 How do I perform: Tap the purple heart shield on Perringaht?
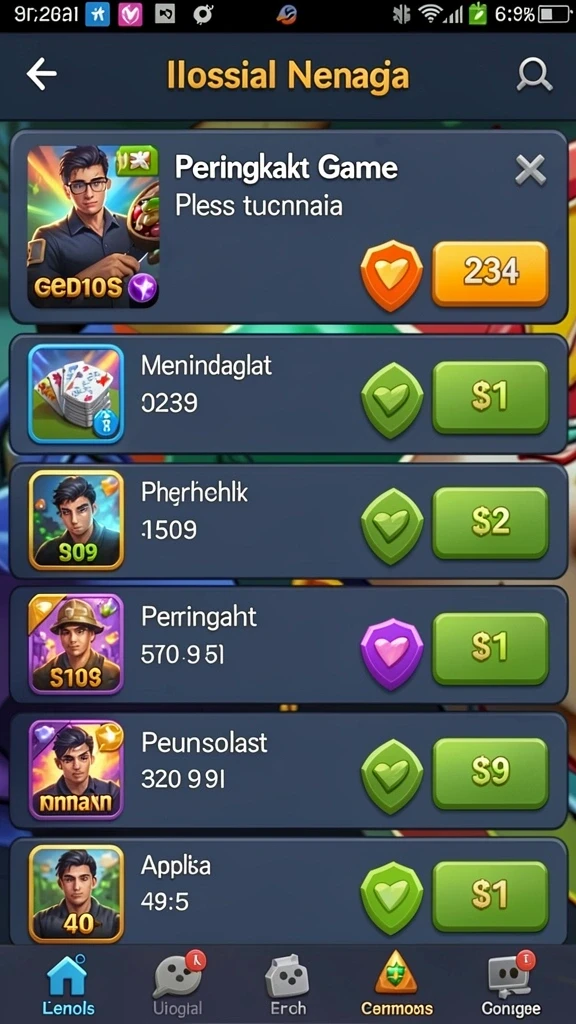click(392, 651)
